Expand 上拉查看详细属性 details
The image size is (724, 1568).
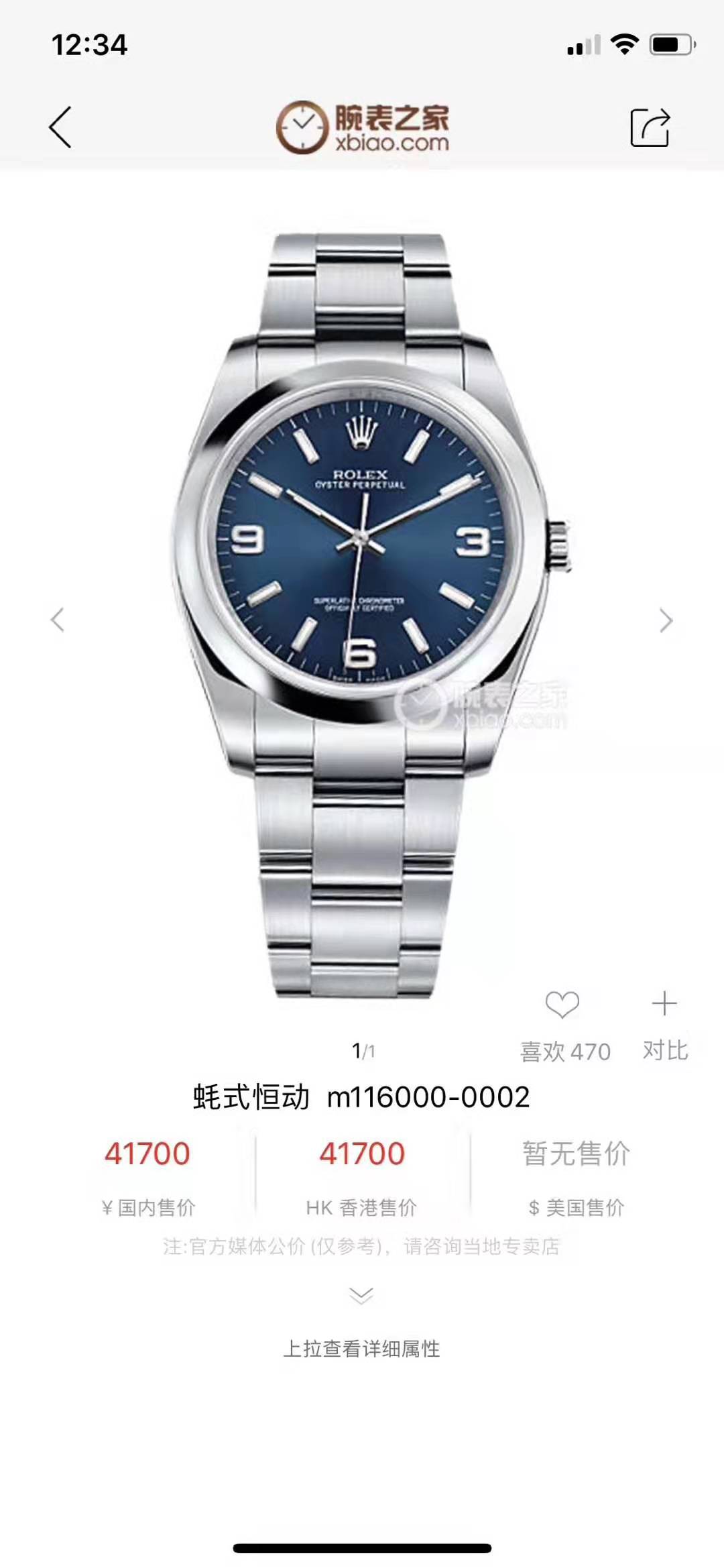pyautogui.click(x=361, y=1349)
